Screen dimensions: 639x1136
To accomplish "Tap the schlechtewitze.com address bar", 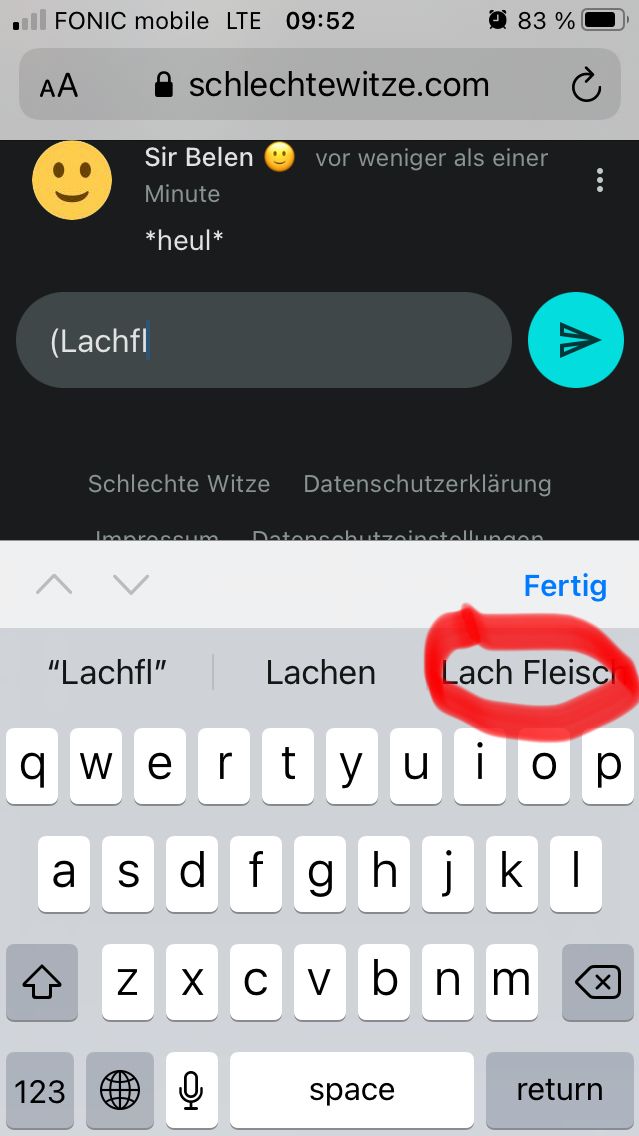I will [322, 86].
